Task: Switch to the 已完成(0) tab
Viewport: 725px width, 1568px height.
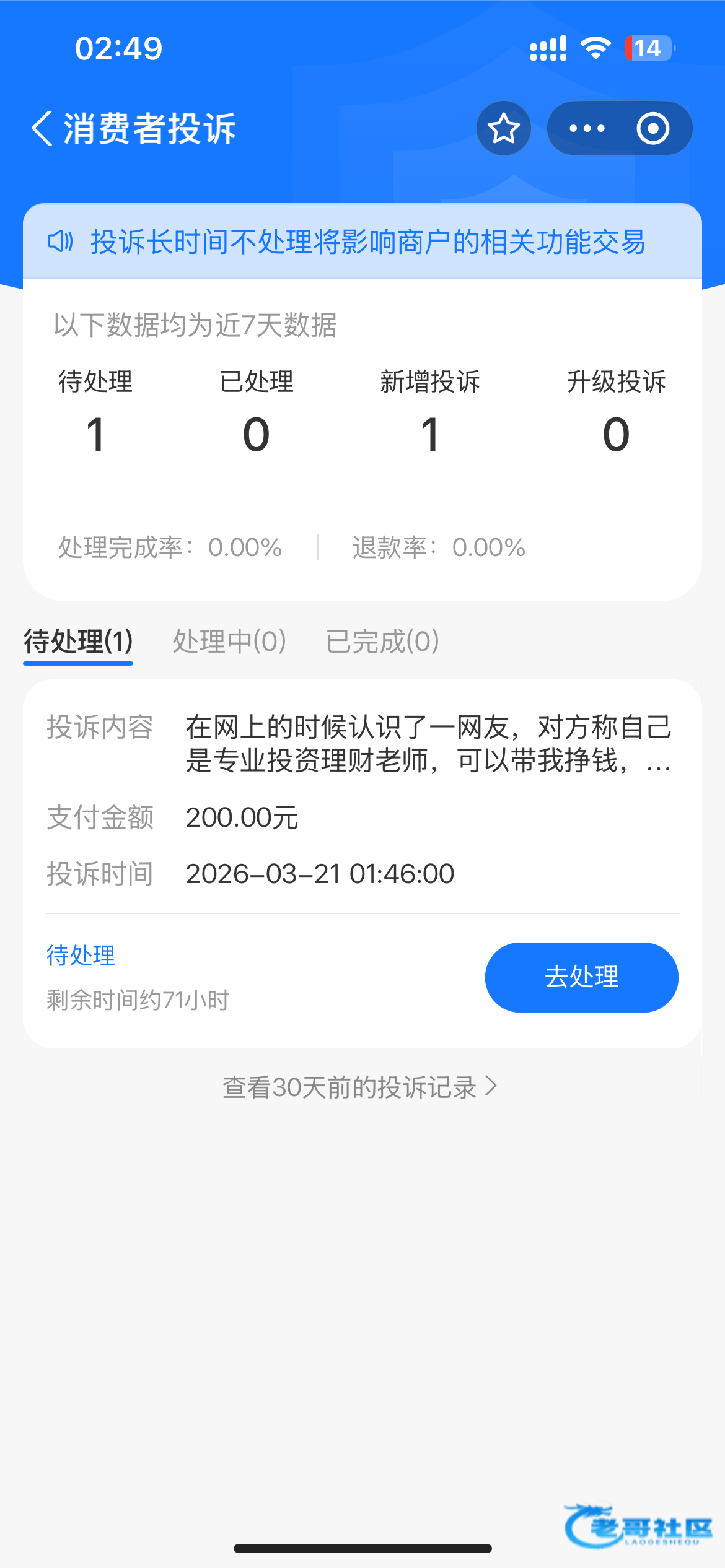Action: point(382,641)
